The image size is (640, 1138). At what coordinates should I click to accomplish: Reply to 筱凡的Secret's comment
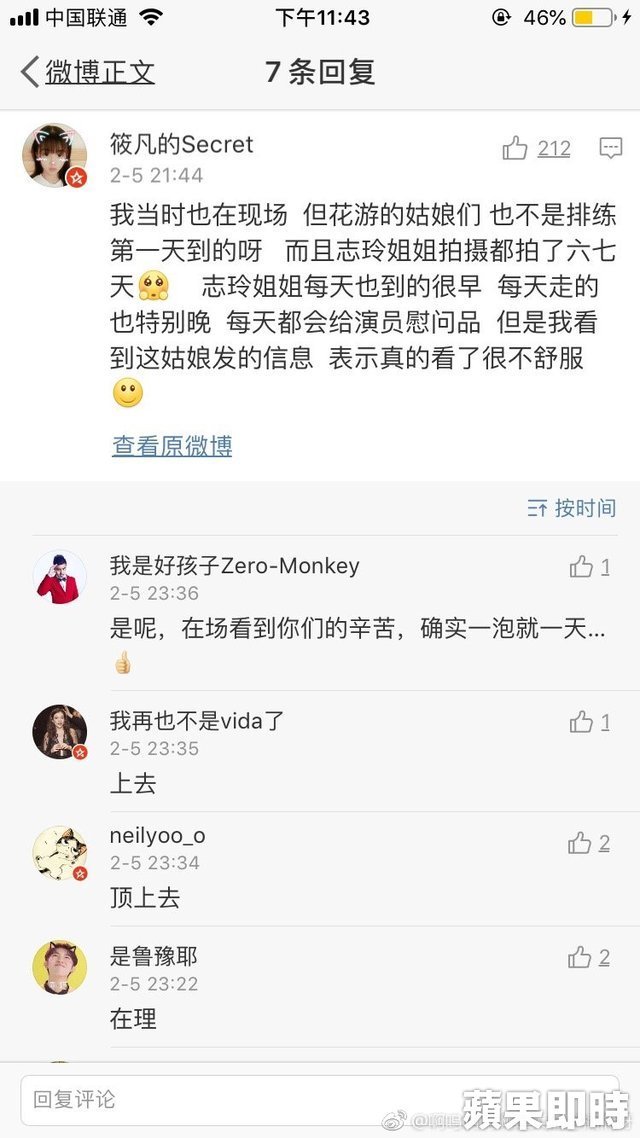pos(610,149)
